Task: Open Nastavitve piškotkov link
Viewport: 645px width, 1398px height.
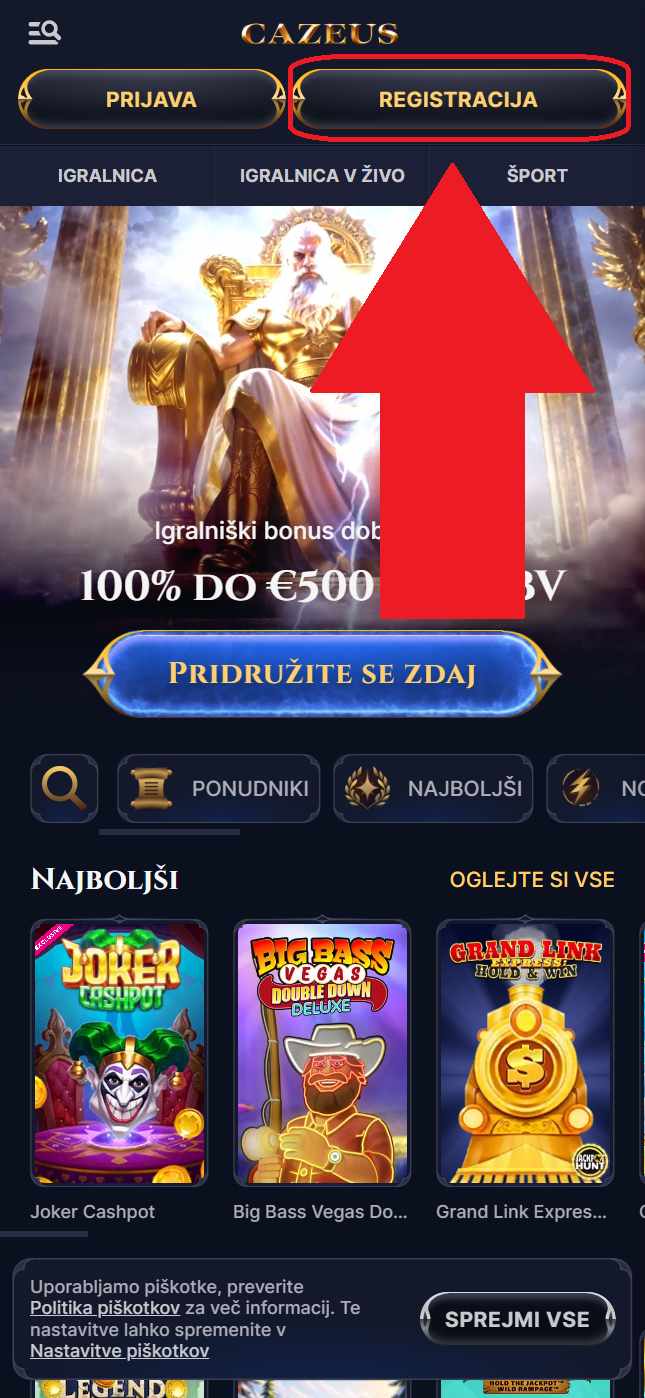Action: [x=119, y=1351]
